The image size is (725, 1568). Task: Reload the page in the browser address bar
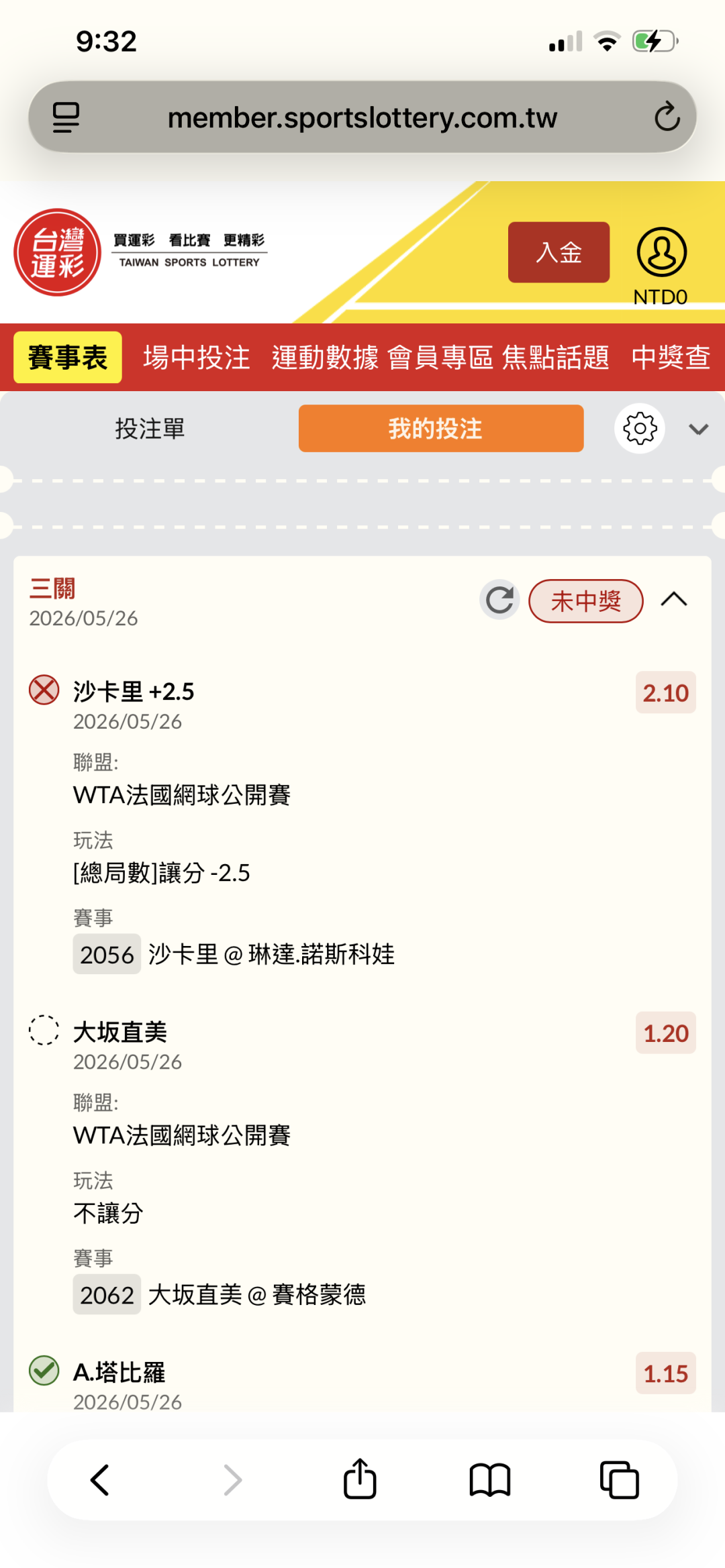pos(667,117)
